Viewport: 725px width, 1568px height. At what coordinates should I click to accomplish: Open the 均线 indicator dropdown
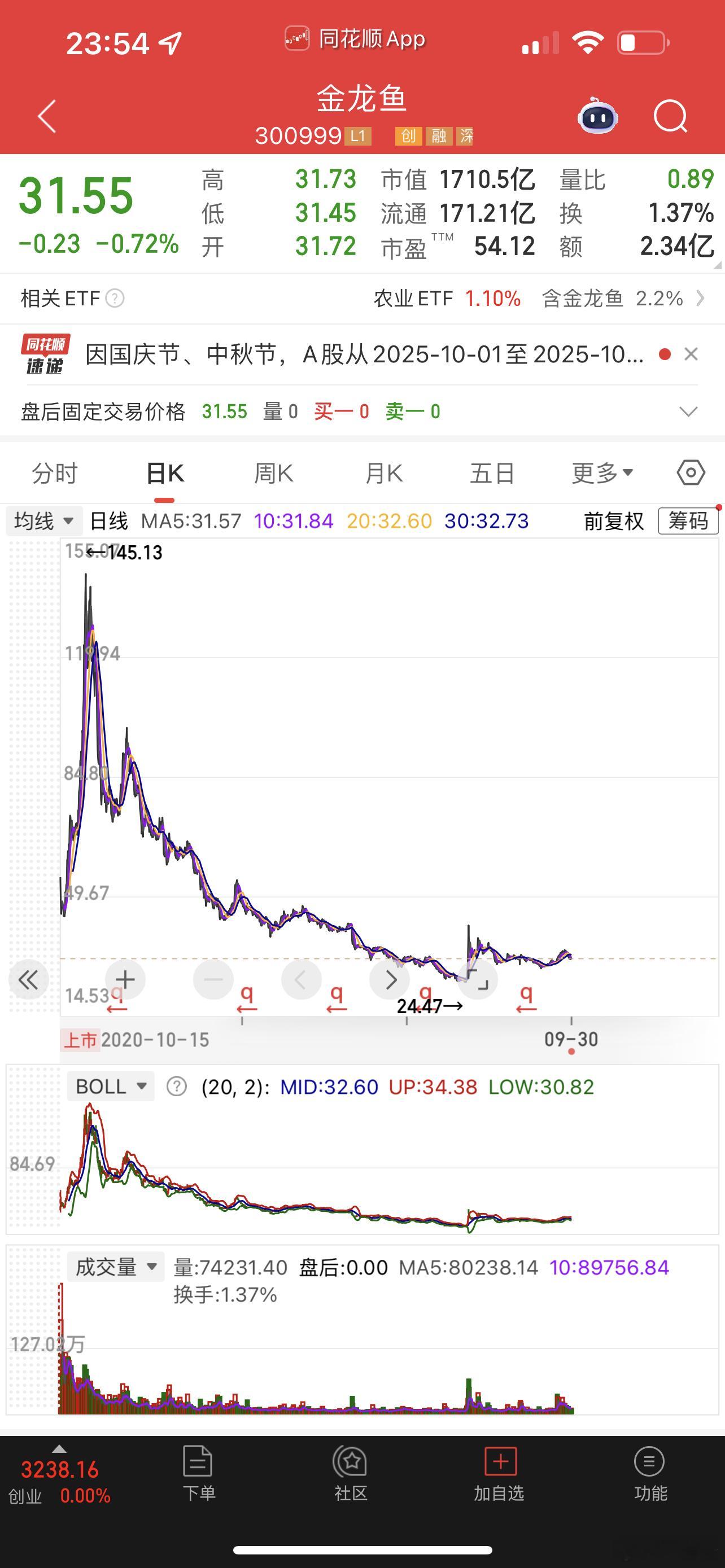tap(43, 521)
